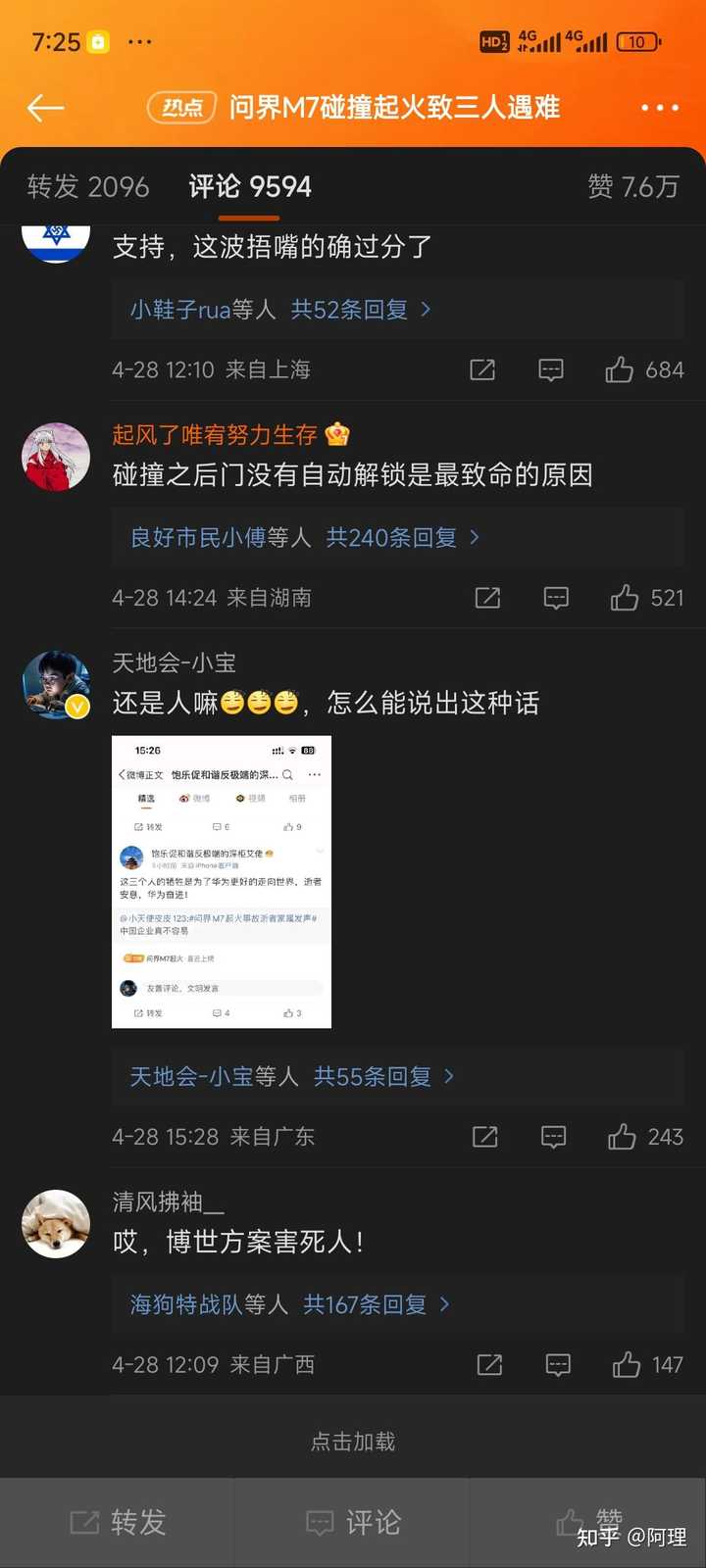Like the comment with 521 likes
706x1568 pixels.
[x=647, y=598]
